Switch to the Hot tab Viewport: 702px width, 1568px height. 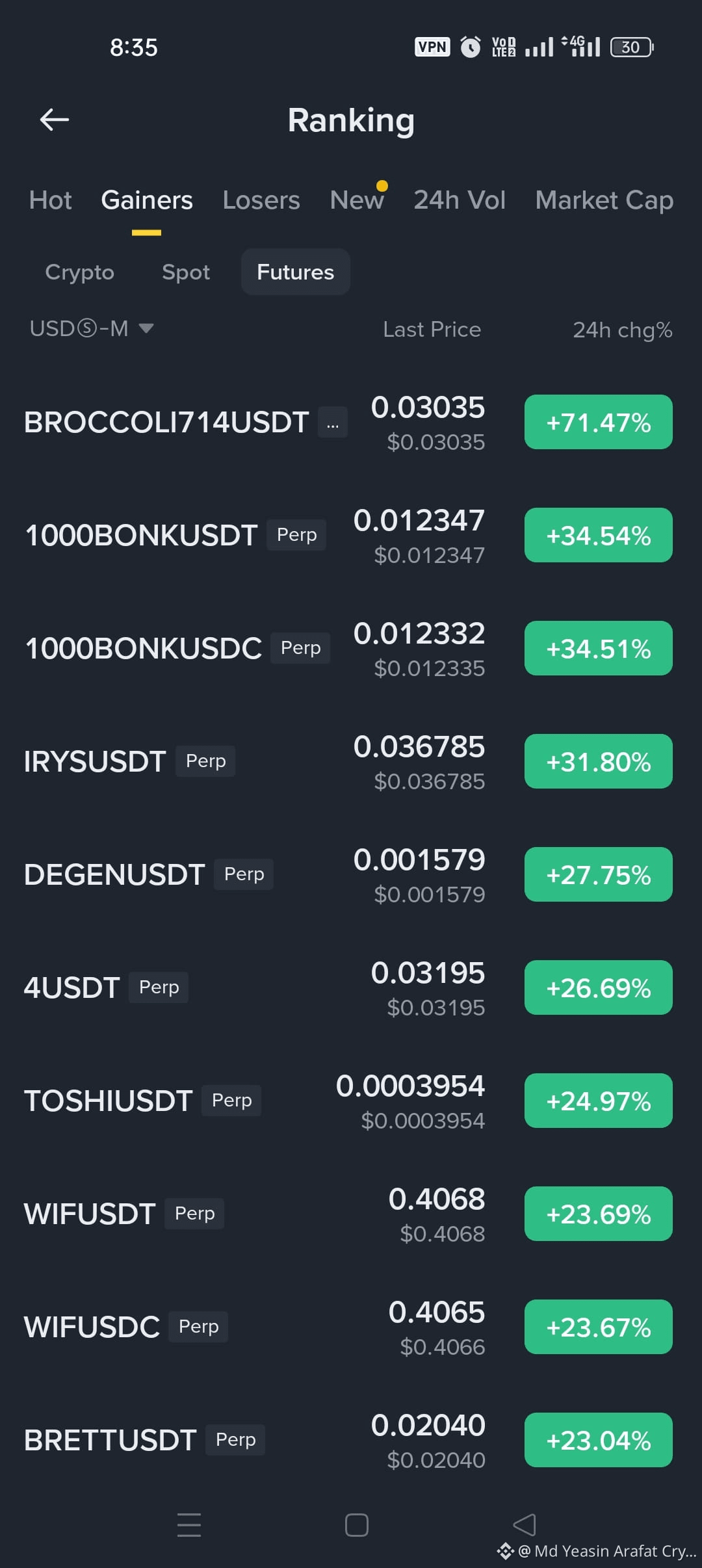click(x=51, y=200)
